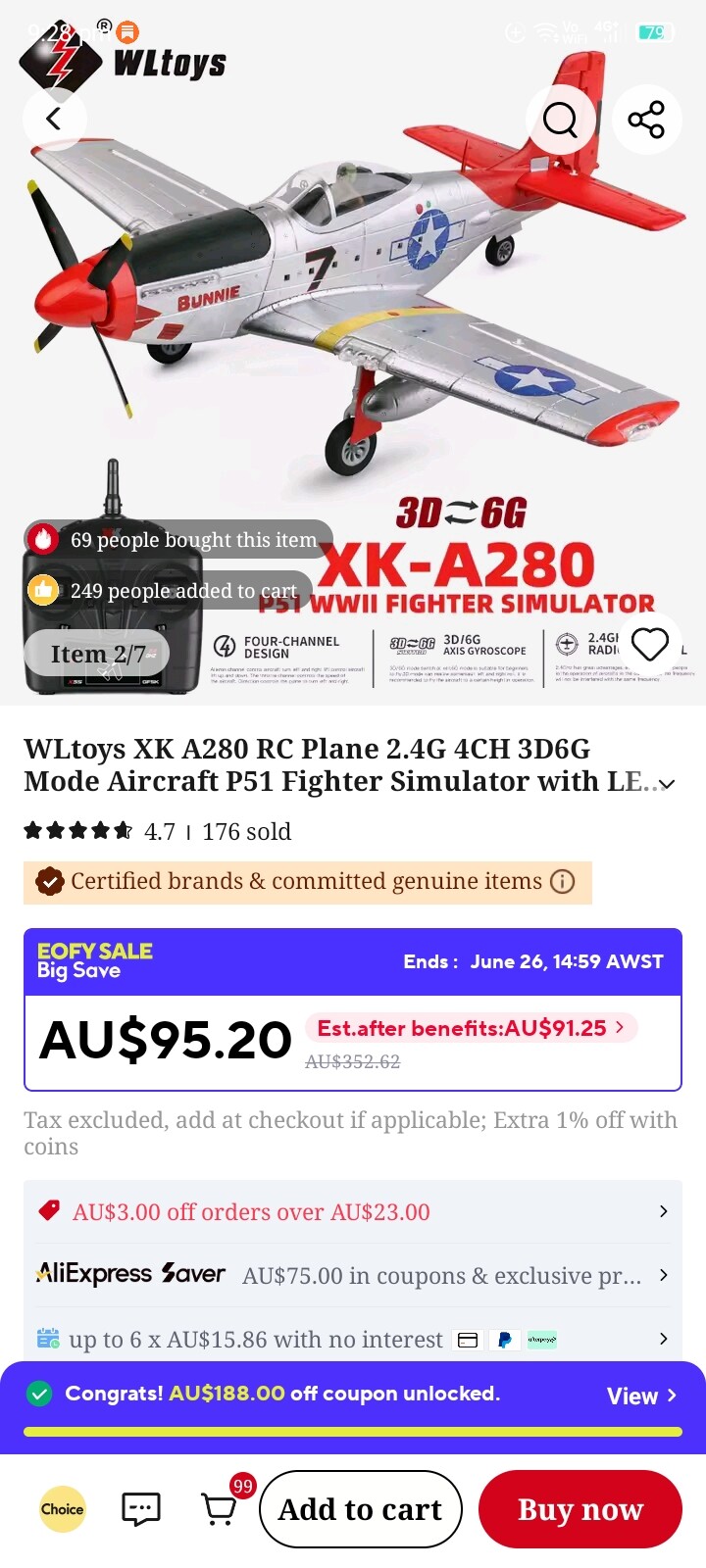Open the no-interest installment options row
706x1568 pixels.
point(353,1339)
